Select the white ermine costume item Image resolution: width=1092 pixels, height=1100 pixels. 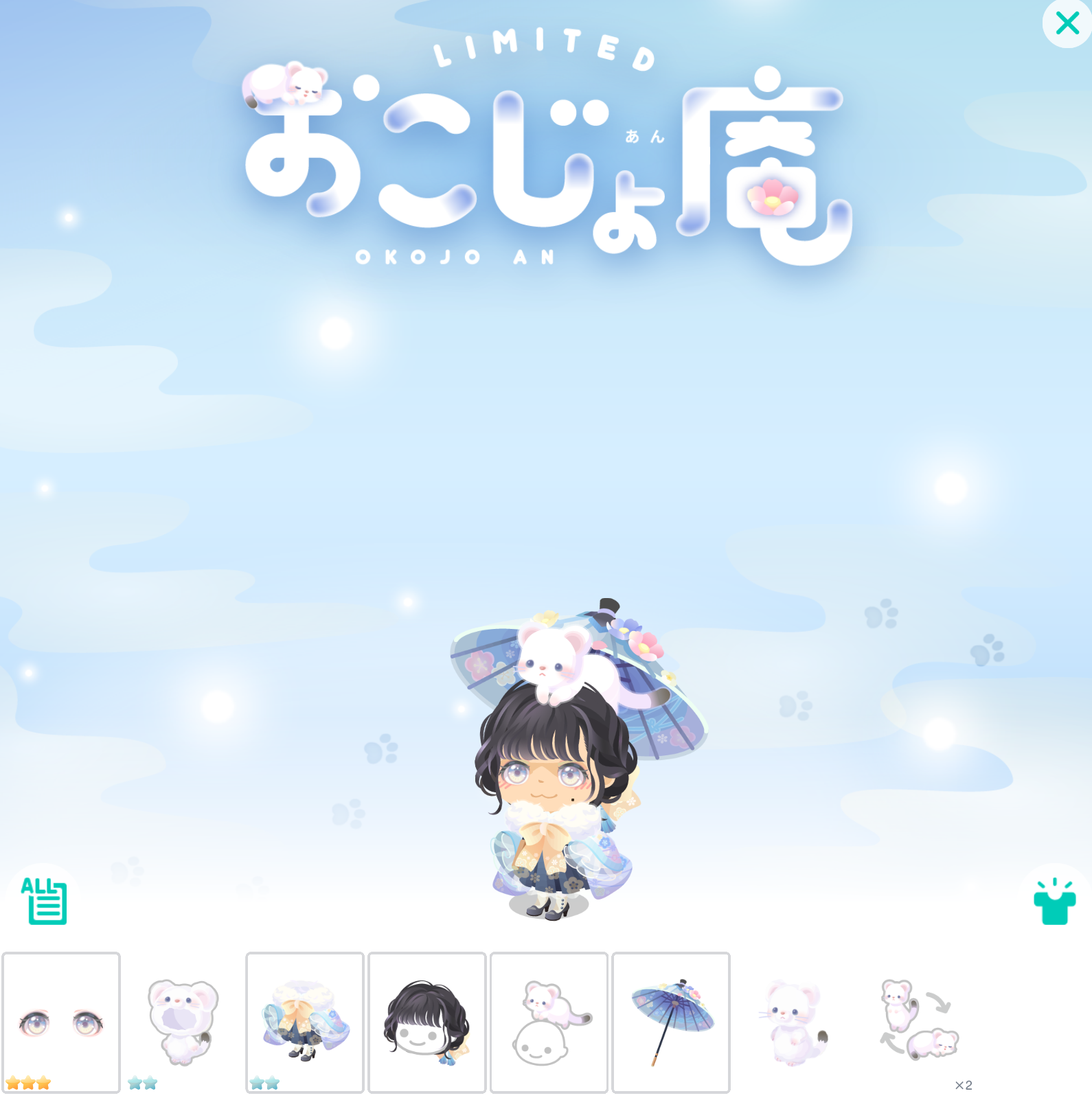coord(183,1022)
